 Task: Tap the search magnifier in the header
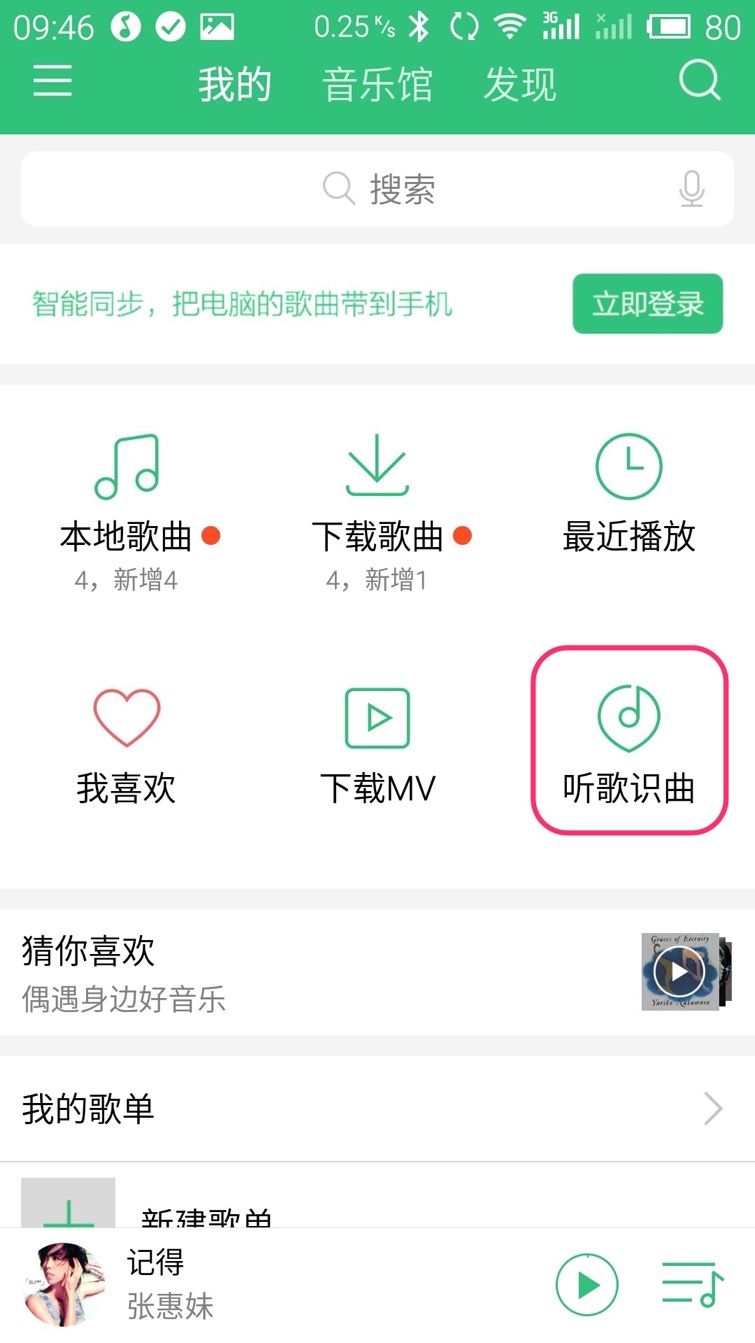point(700,81)
